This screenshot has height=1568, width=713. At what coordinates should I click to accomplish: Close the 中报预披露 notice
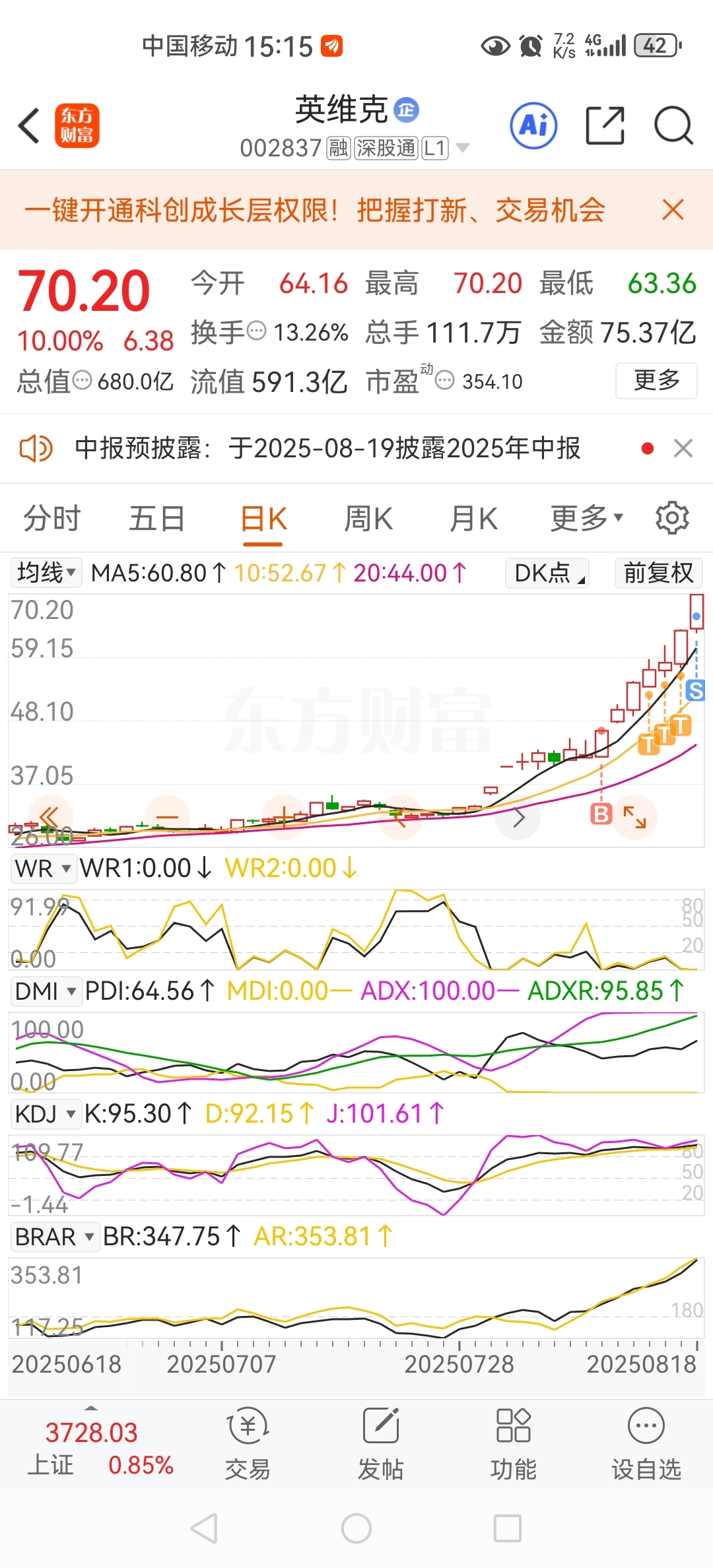683,448
